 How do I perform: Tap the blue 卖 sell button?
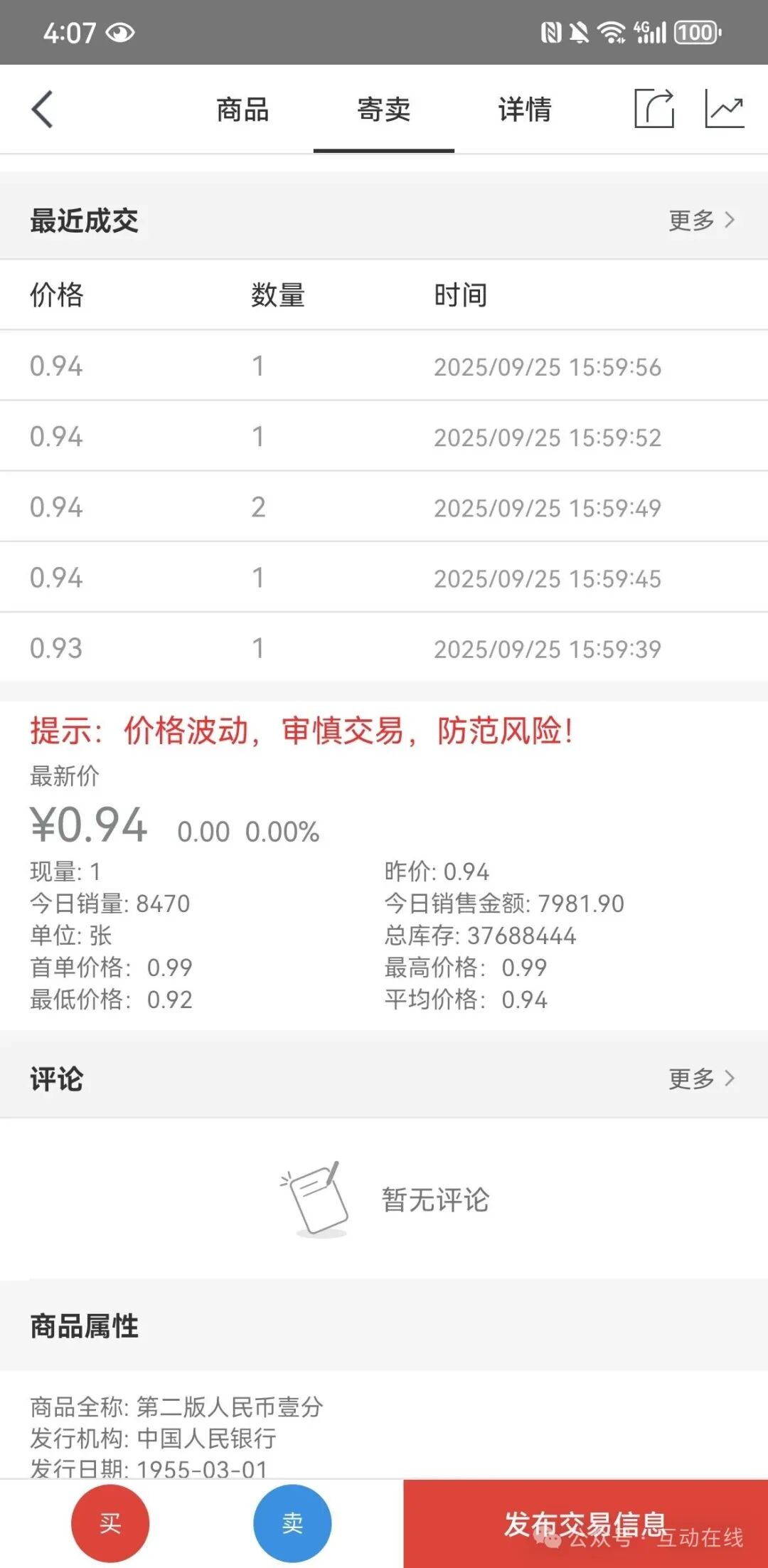click(292, 1523)
